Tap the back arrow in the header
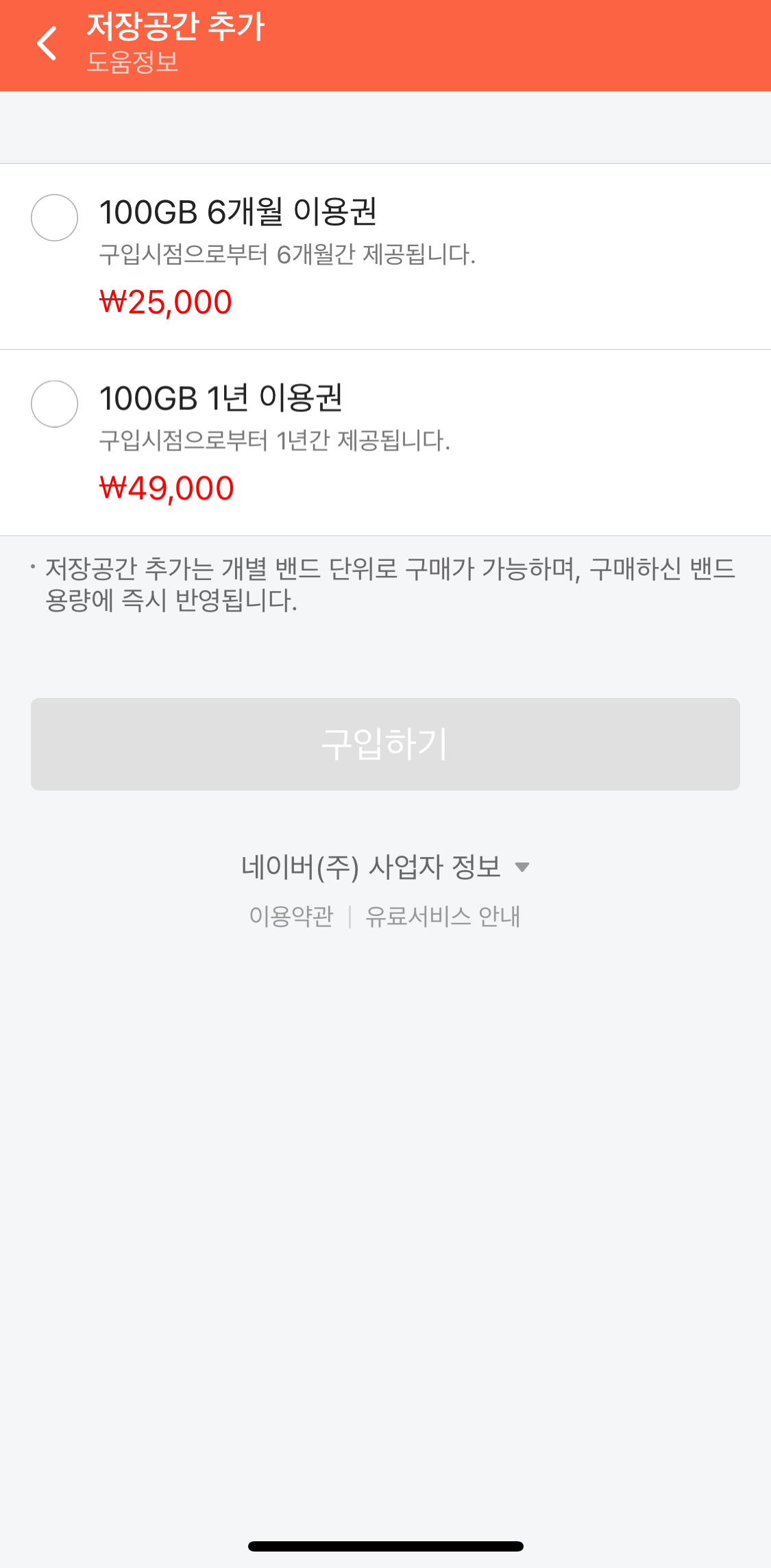This screenshot has height=1568, width=771. point(46,44)
